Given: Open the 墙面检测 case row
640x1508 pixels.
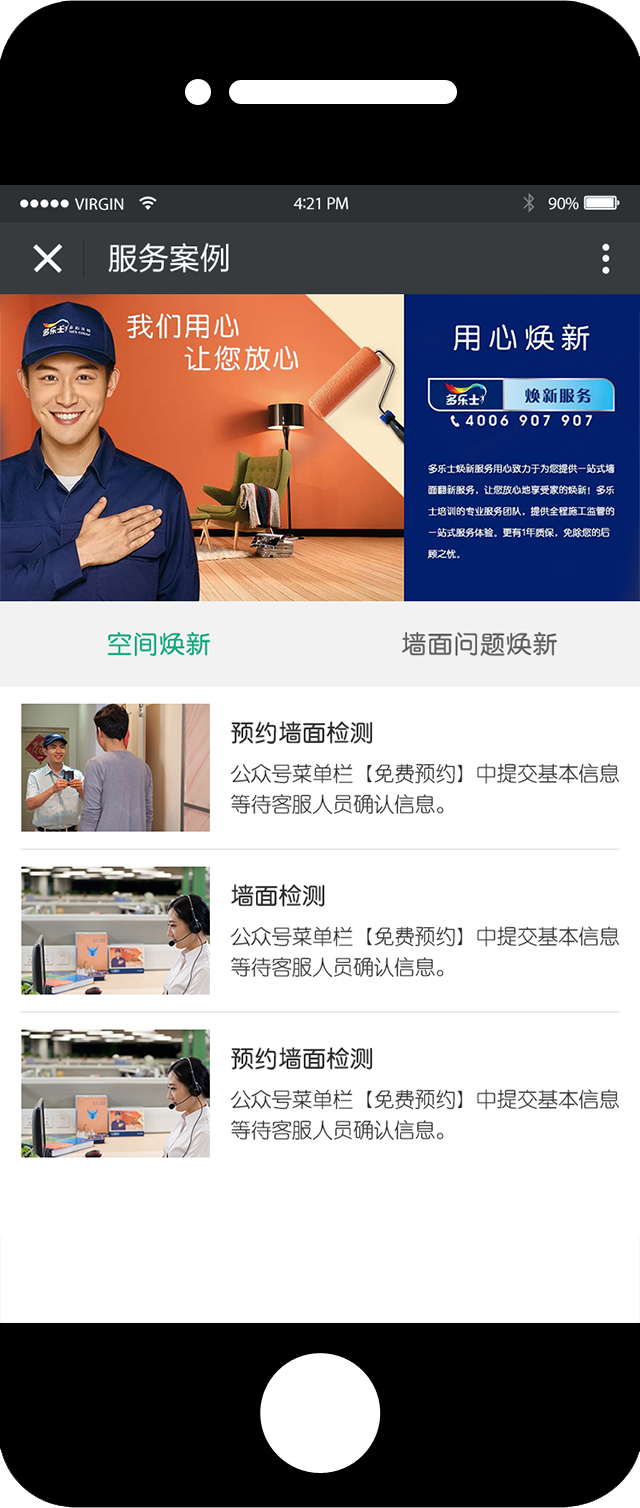Looking at the screenshot, I should click(320, 930).
